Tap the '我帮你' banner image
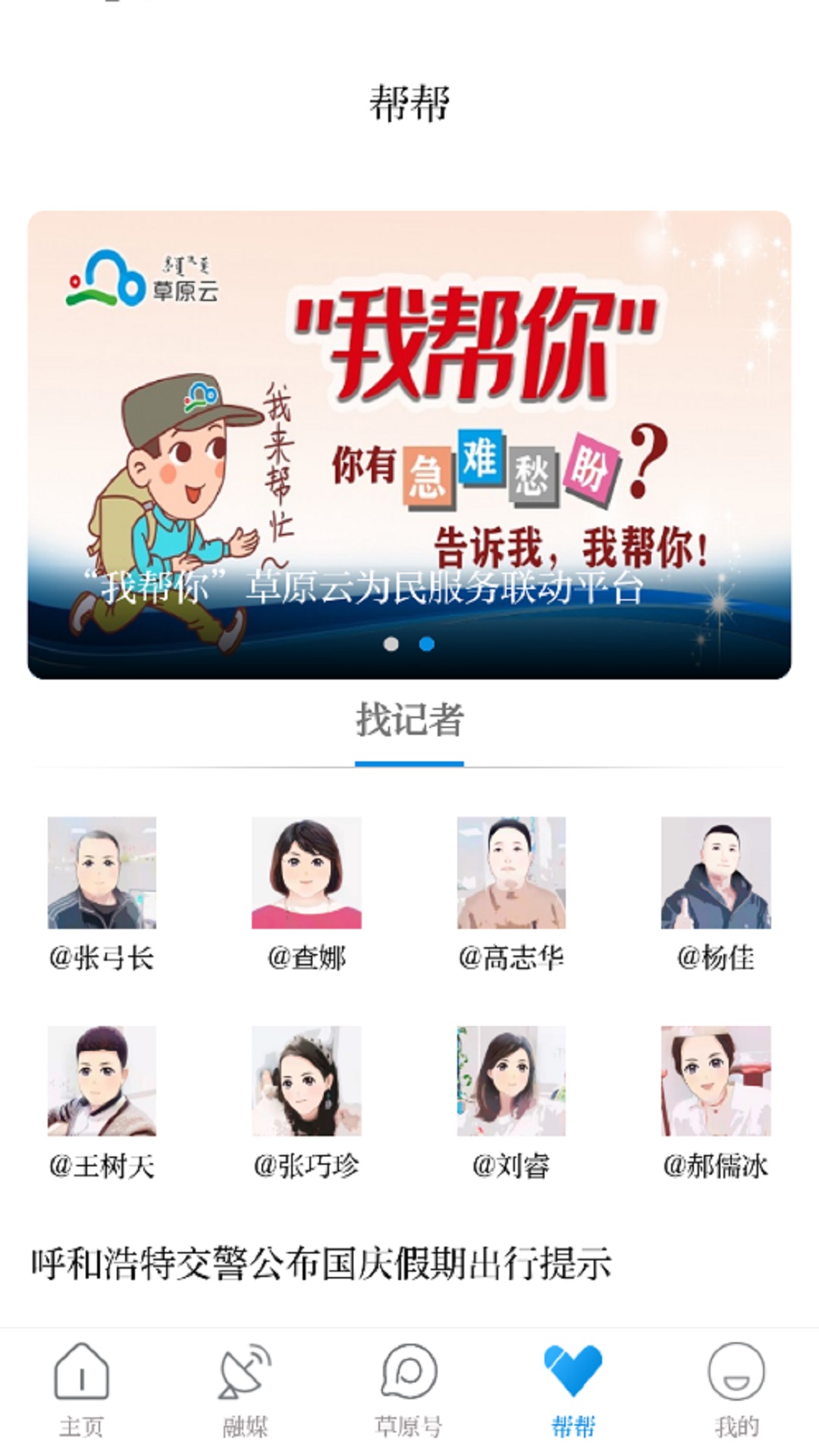Viewport: 819px width, 1456px height. pyautogui.click(x=409, y=440)
